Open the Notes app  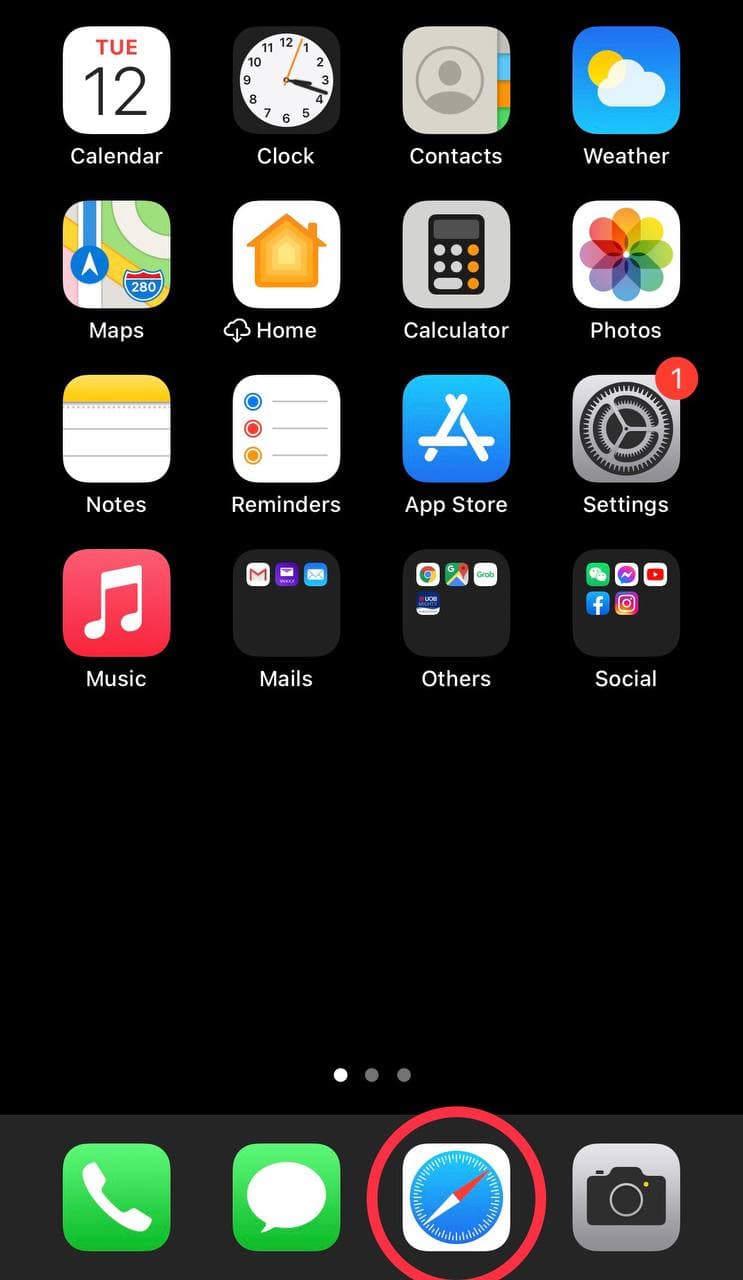point(116,428)
